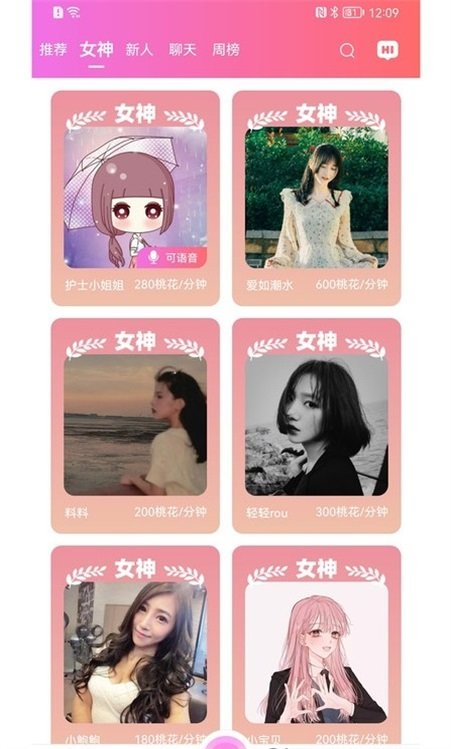Go to the 聊天 tab
The width and height of the screenshot is (451, 749).
pos(183,50)
